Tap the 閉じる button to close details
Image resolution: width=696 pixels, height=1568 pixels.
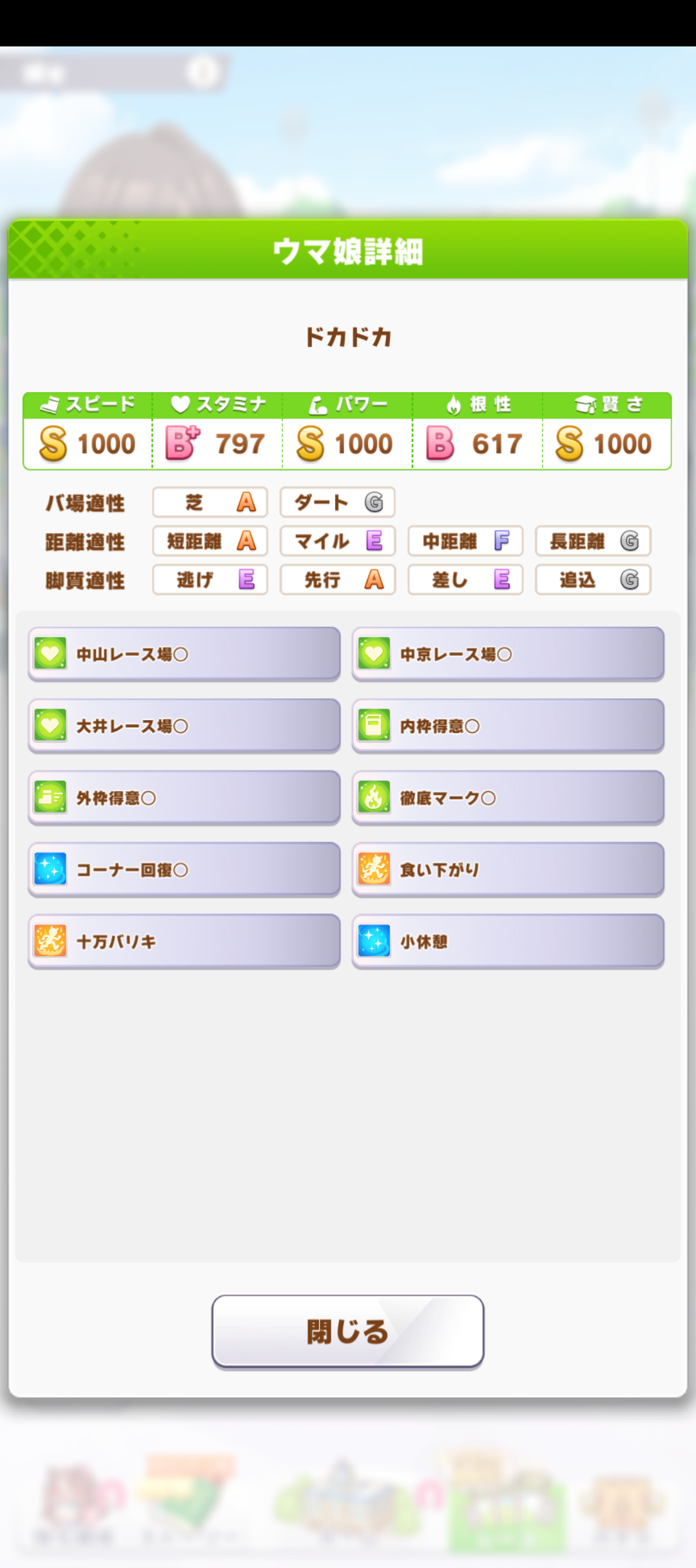point(347,1331)
